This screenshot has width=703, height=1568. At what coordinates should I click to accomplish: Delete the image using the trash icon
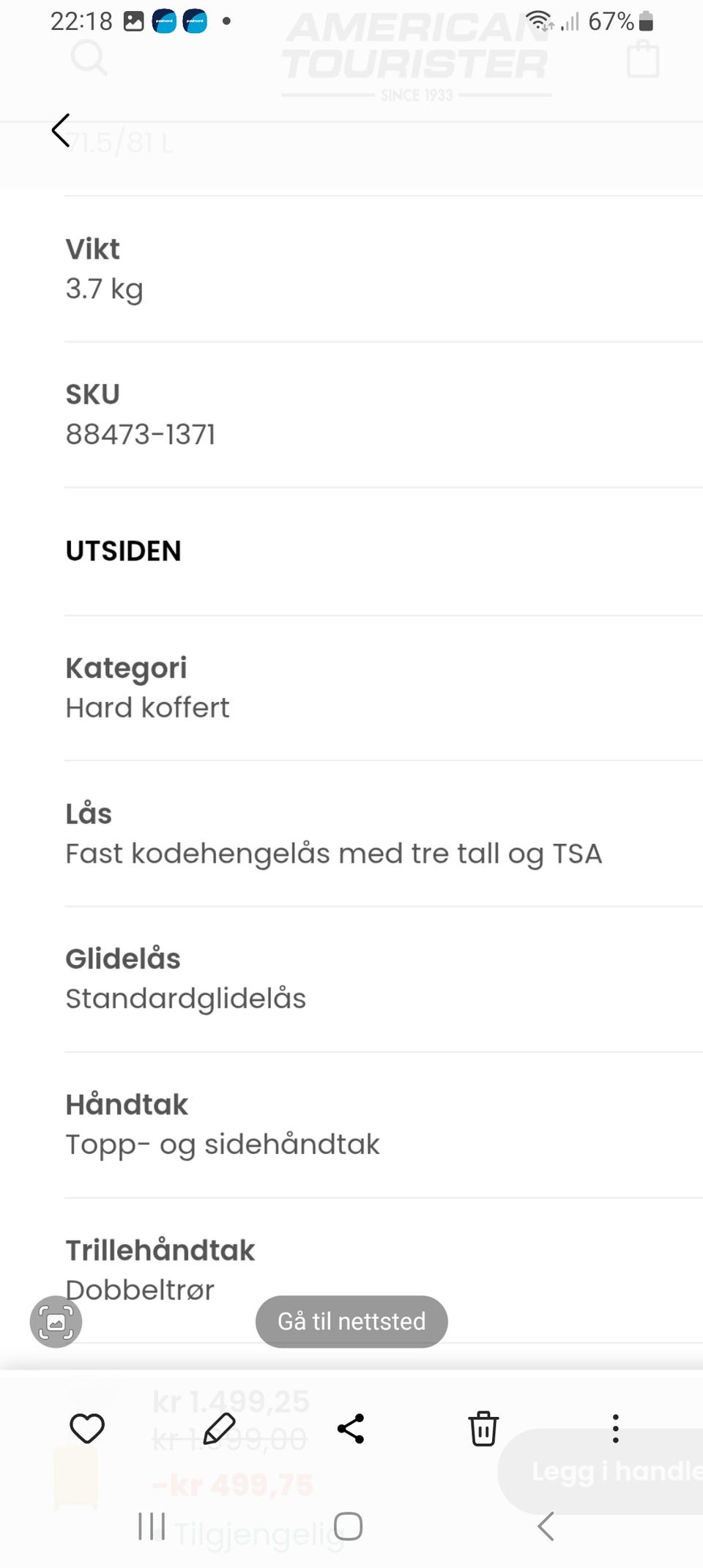tap(483, 1428)
